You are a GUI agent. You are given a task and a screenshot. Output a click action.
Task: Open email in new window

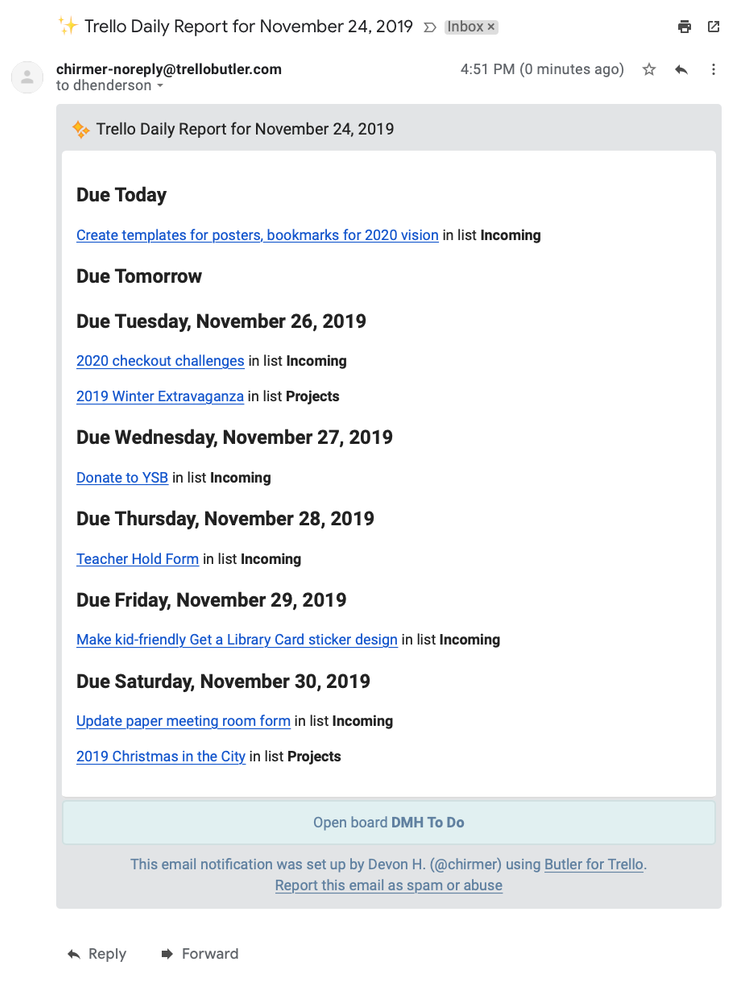pyautogui.click(x=713, y=27)
